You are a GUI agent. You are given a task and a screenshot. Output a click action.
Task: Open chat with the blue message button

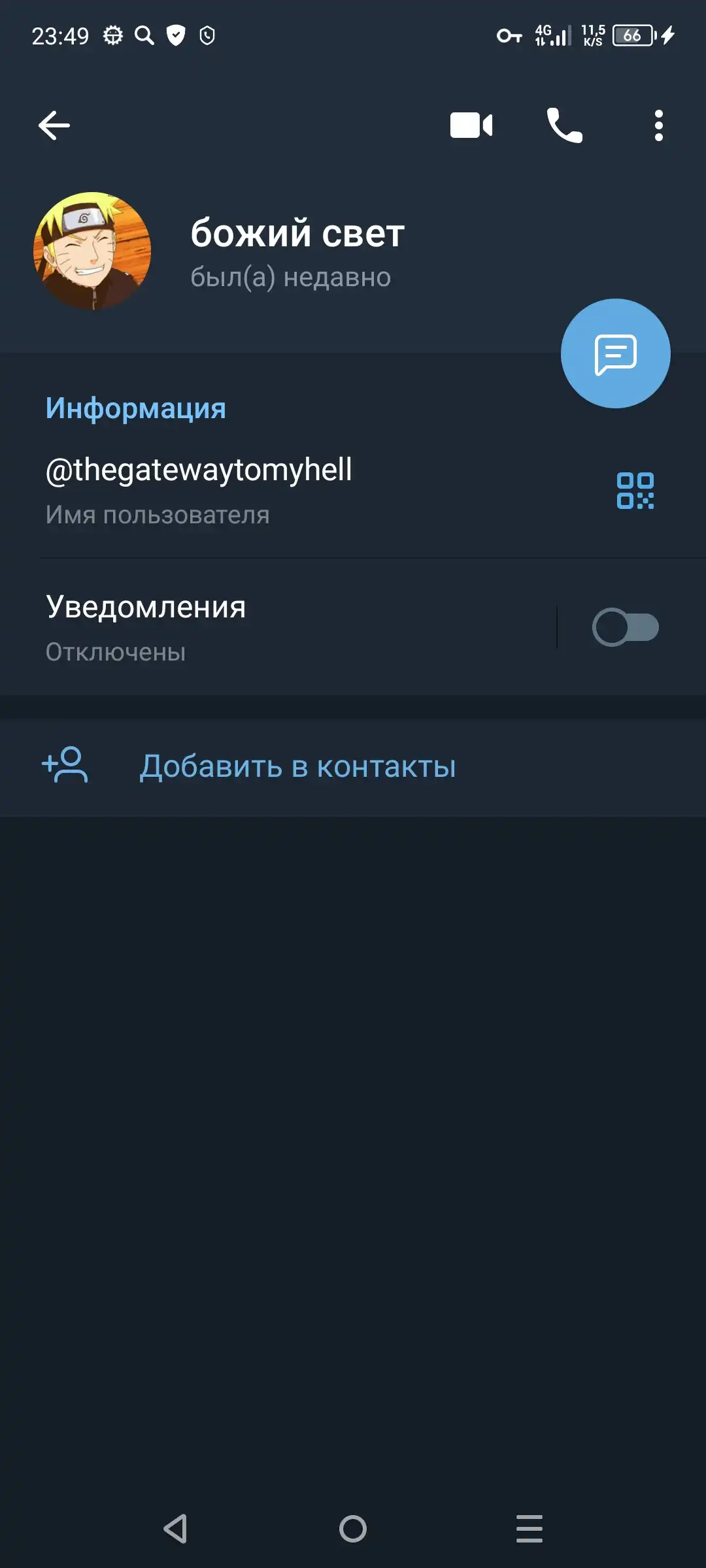616,353
